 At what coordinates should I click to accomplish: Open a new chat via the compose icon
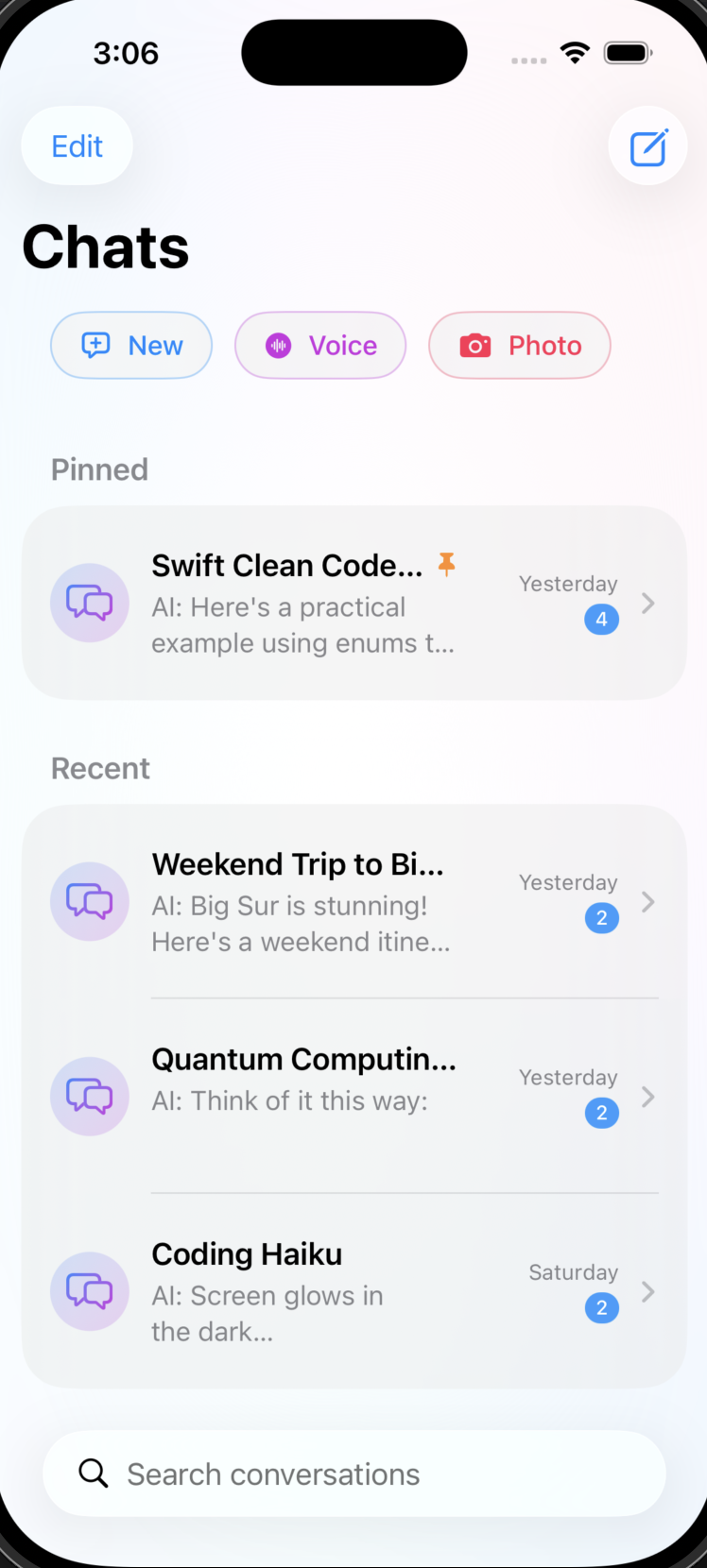[648, 146]
